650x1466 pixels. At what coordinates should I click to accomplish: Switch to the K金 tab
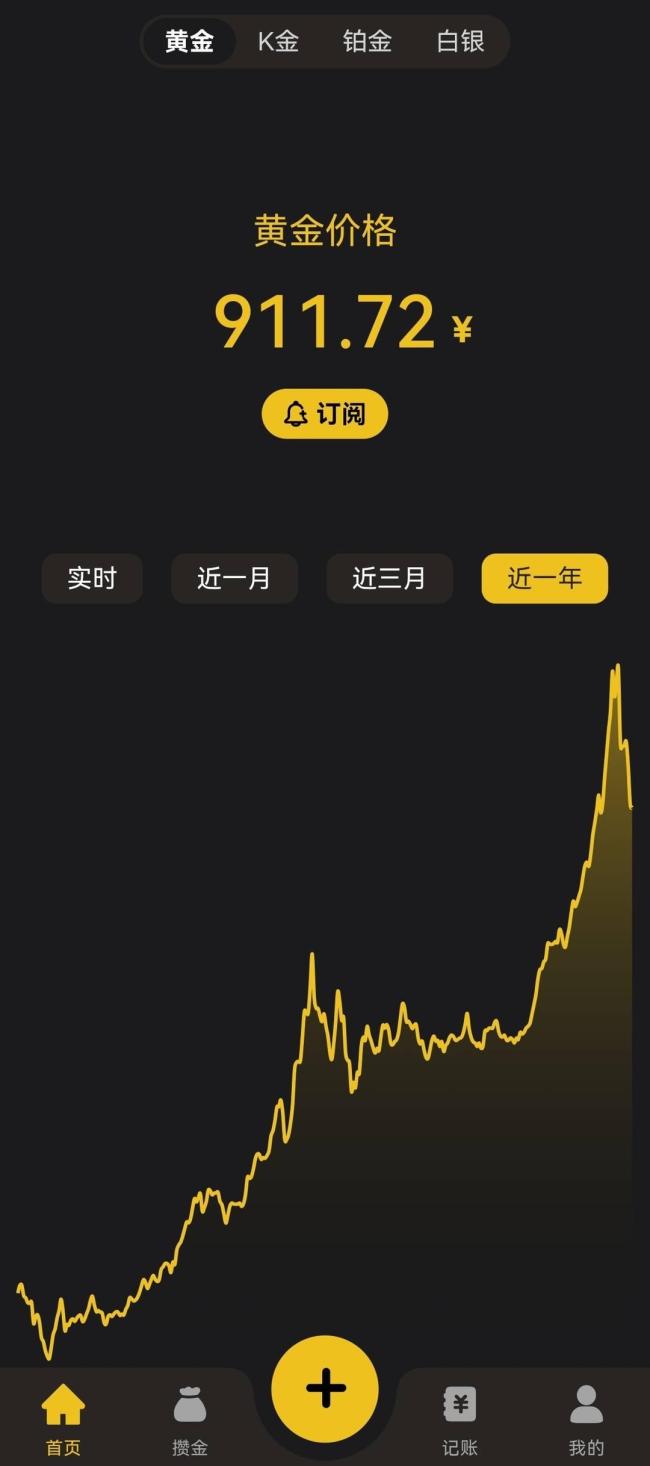click(278, 42)
